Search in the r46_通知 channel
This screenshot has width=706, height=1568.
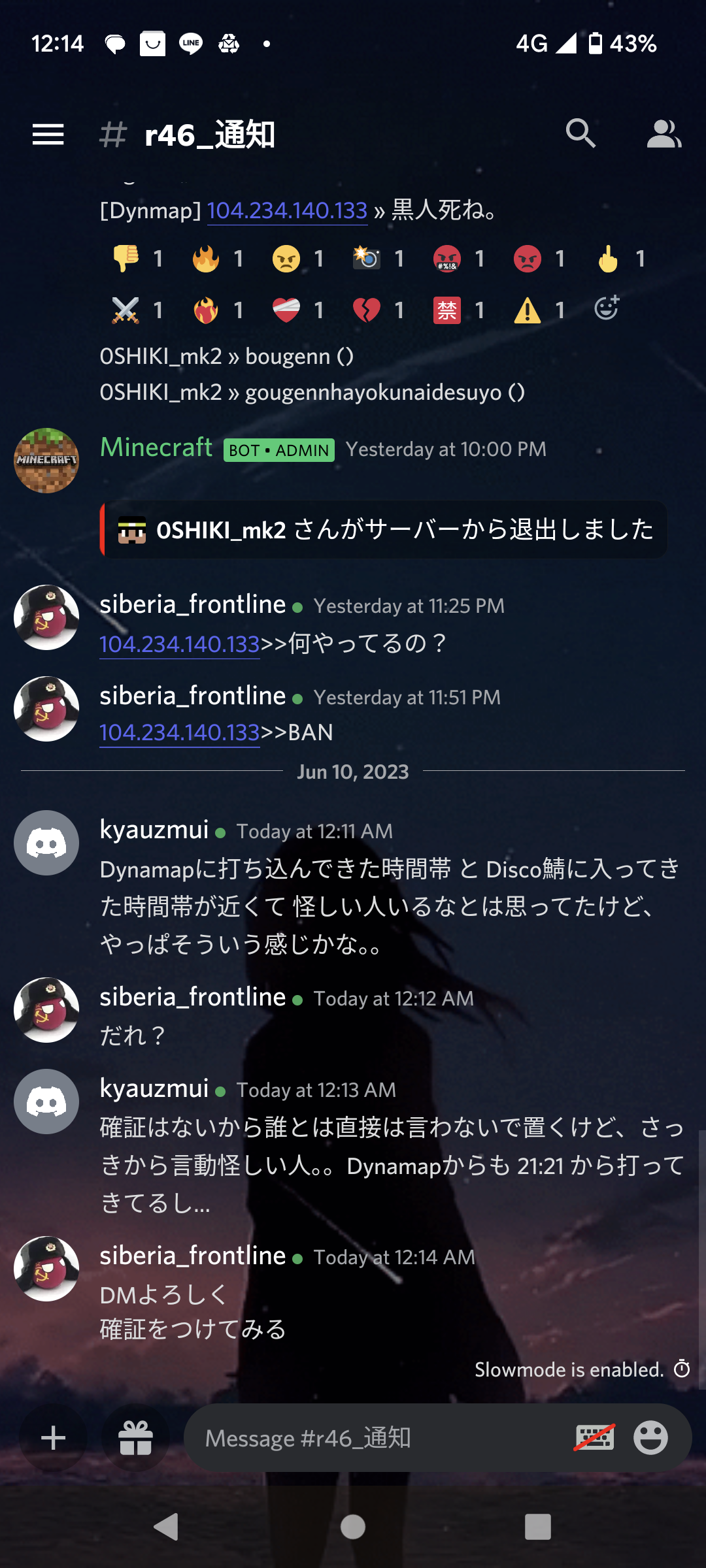click(580, 135)
